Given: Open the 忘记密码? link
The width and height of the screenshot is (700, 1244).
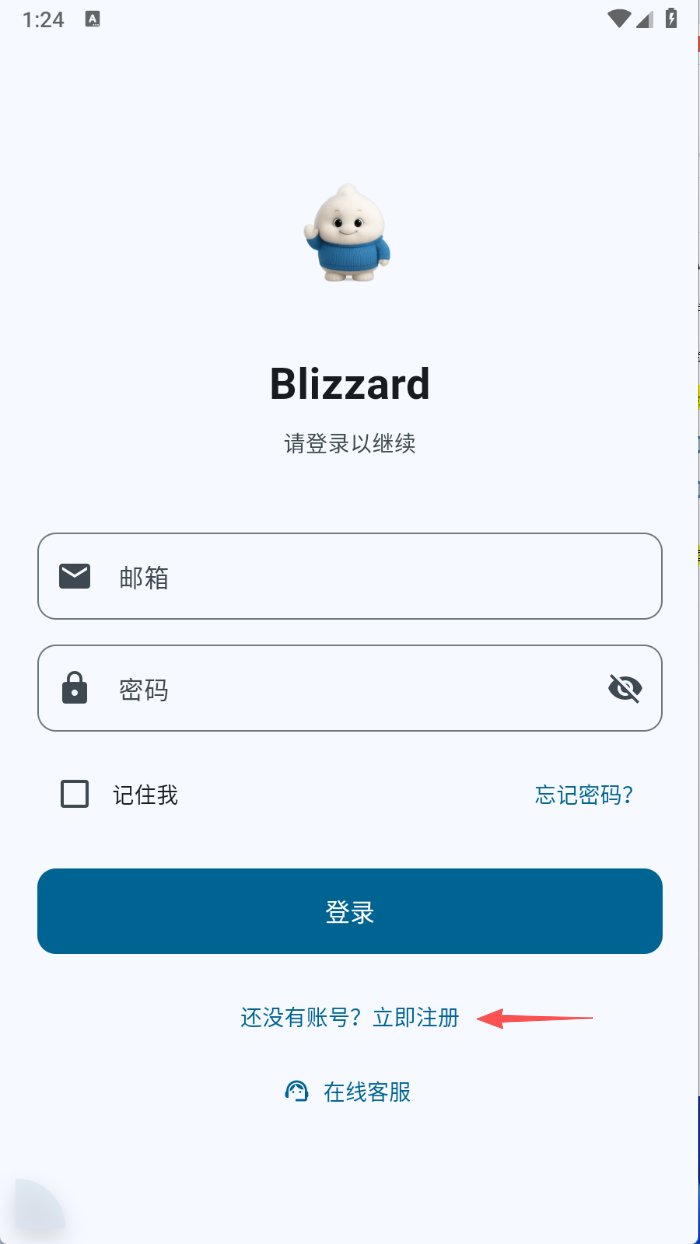Looking at the screenshot, I should click(x=584, y=795).
